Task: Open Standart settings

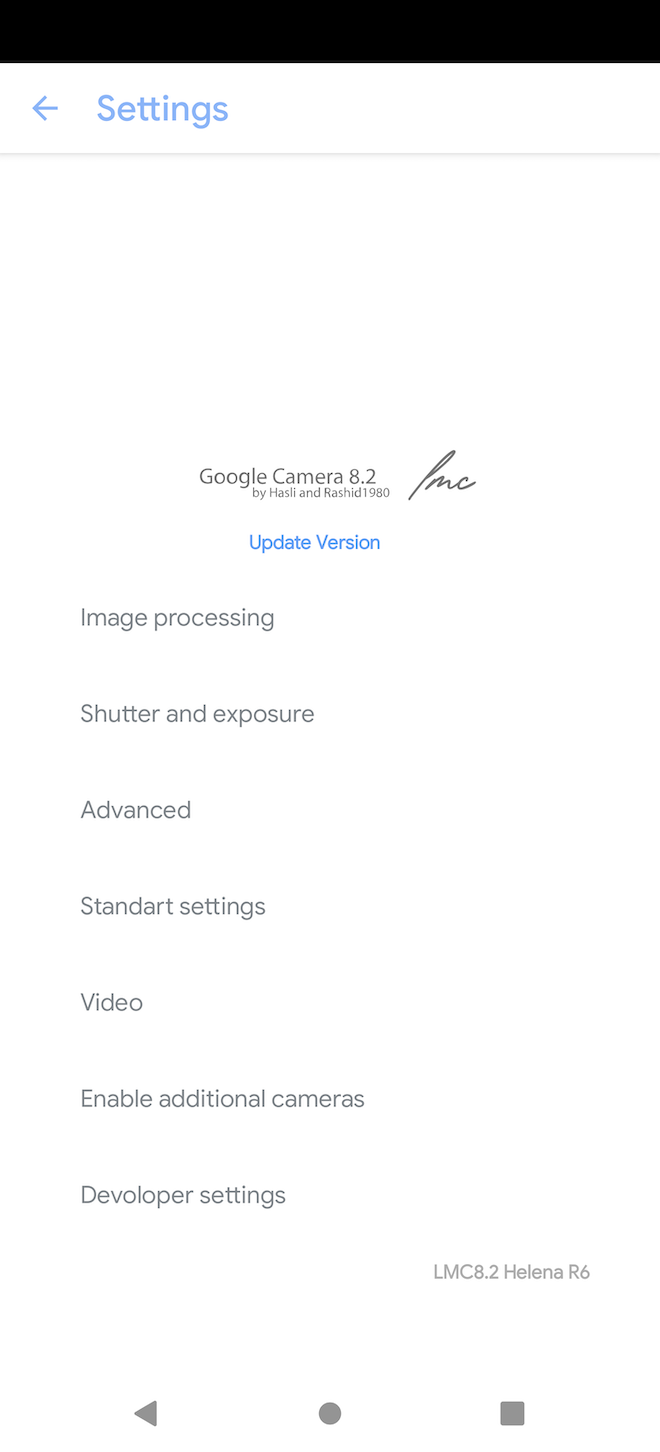Action: pyautogui.click(x=173, y=906)
